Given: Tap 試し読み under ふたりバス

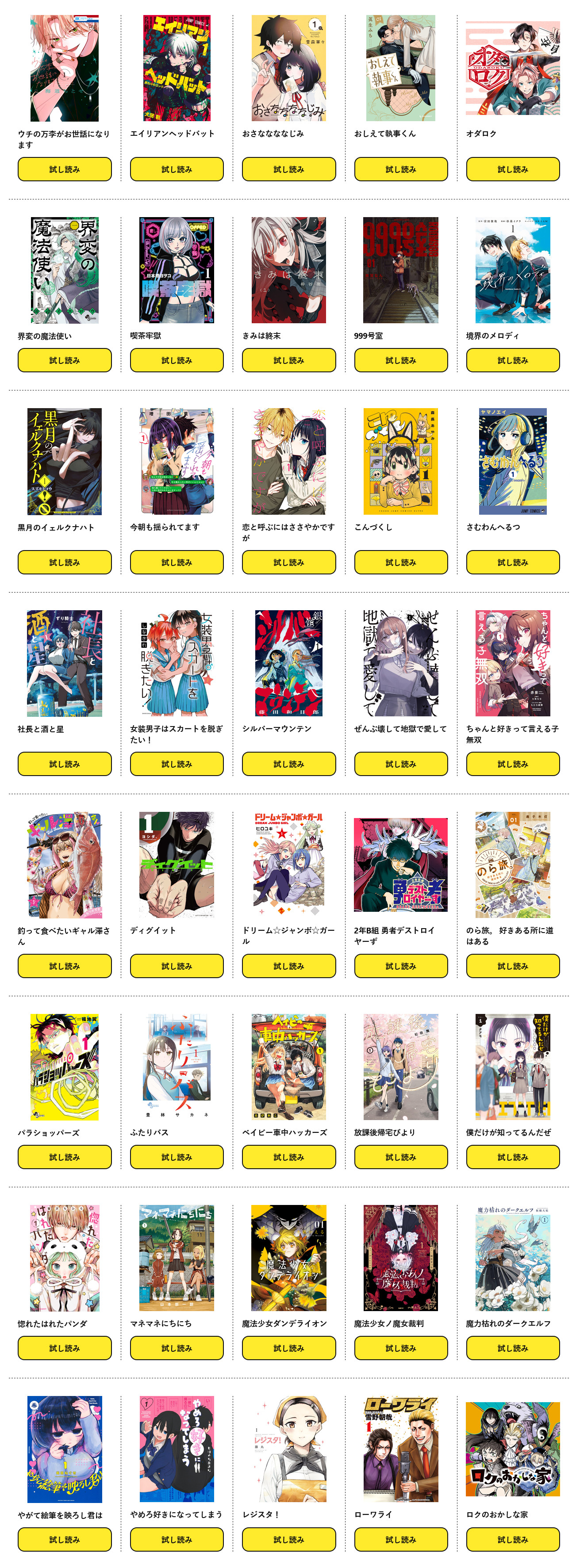Looking at the screenshot, I should pyautogui.click(x=177, y=1157).
